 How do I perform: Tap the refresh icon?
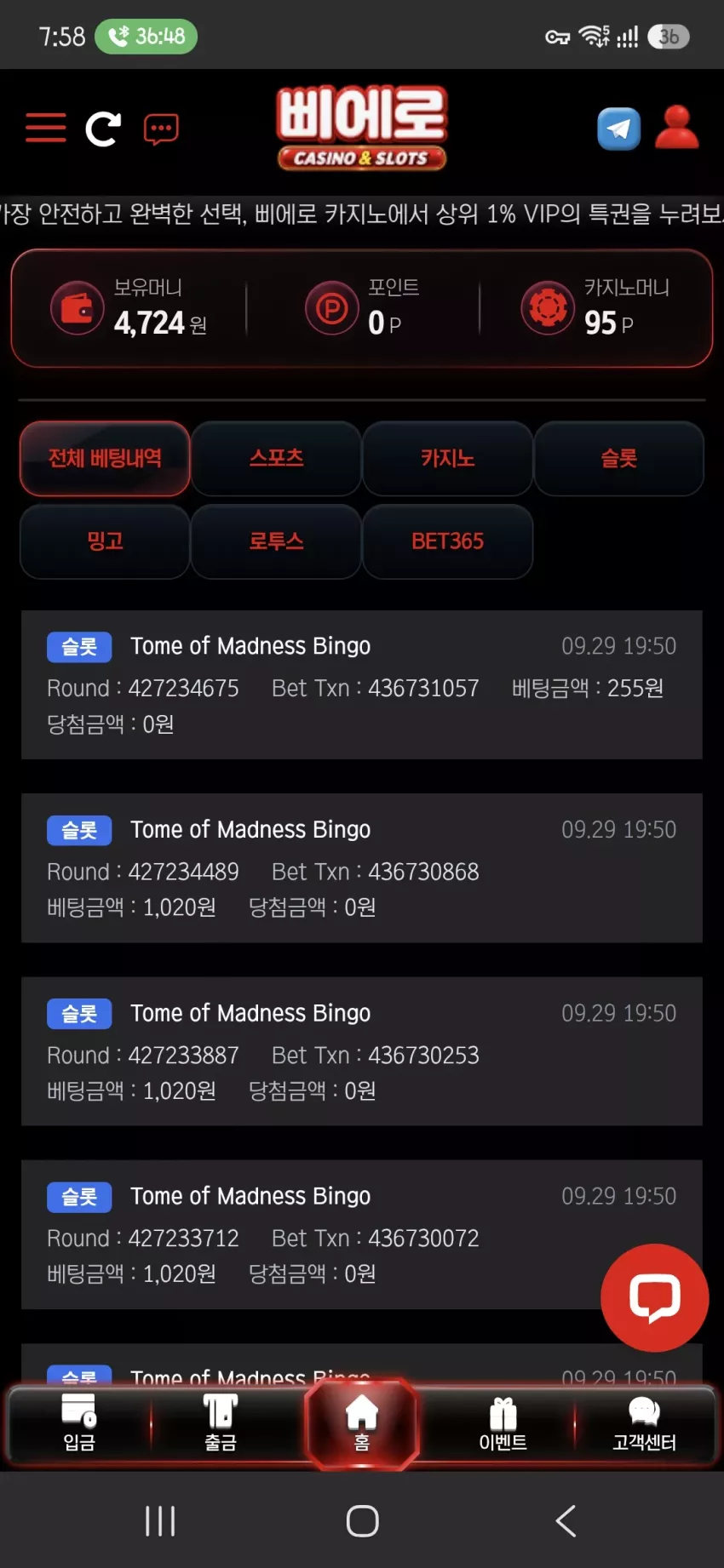pyautogui.click(x=103, y=129)
